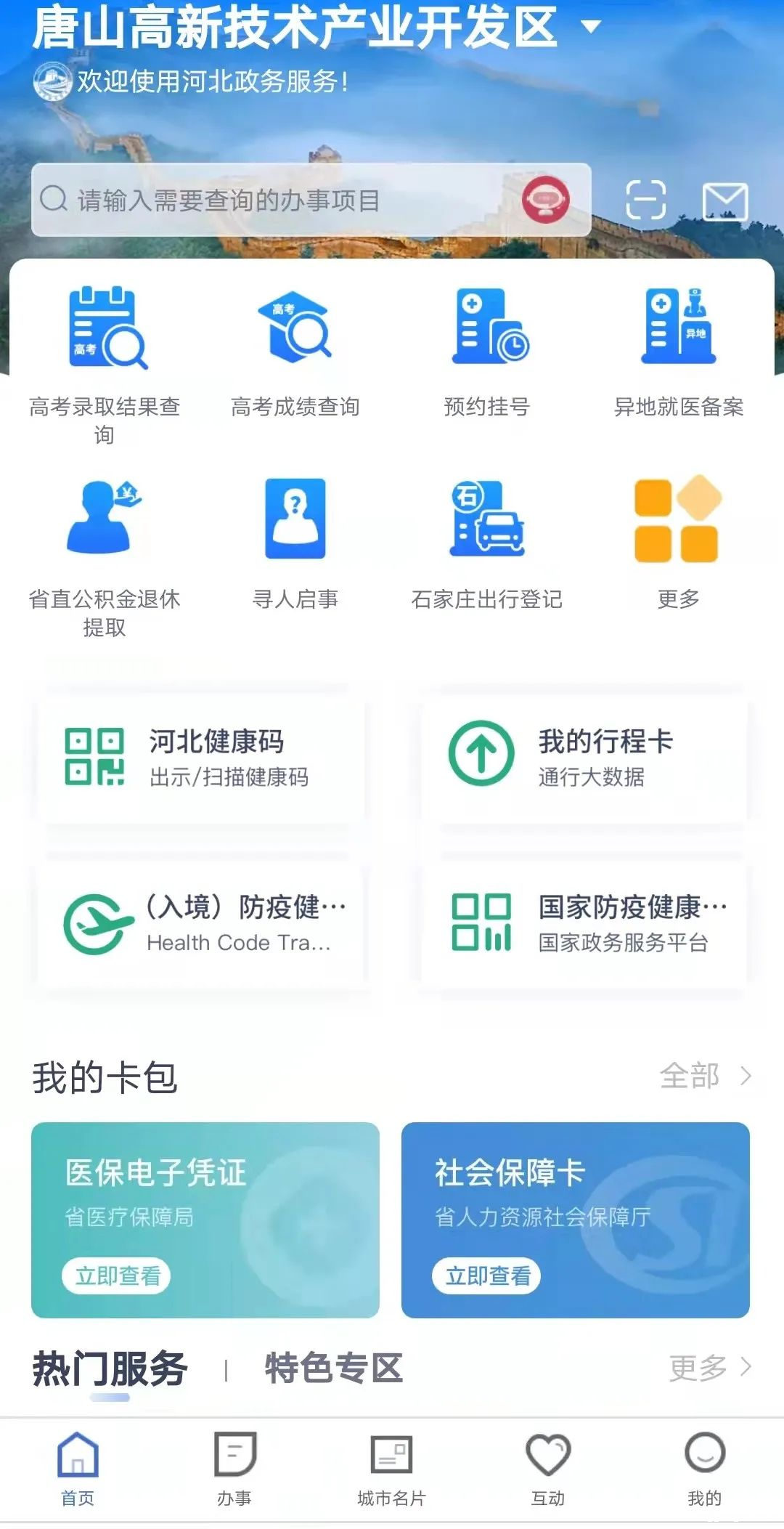This screenshot has height=1529, width=784.
Task: Select 预约挂号 service
Action: coord(487,356)
